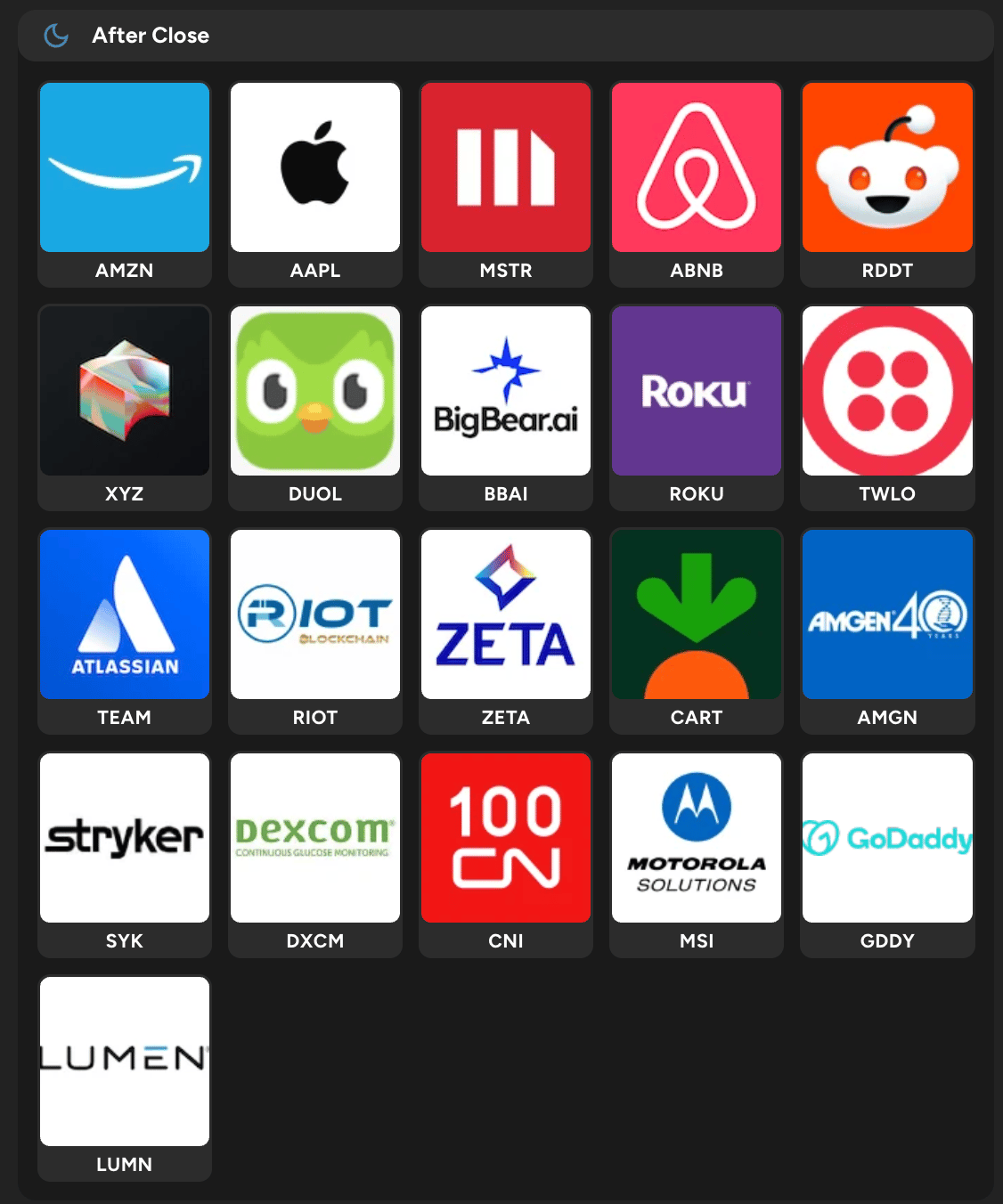
Task: Open the AMZN stock tile
Action: (125, 168)
